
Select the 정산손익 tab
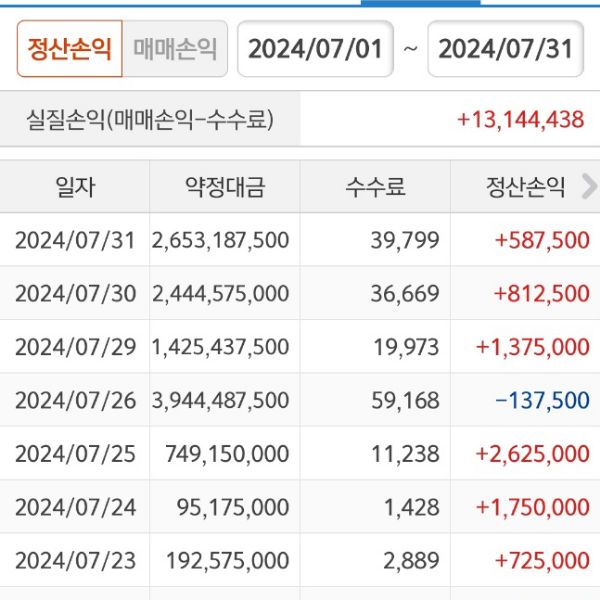pyautogui.click(x=69, y=49)
